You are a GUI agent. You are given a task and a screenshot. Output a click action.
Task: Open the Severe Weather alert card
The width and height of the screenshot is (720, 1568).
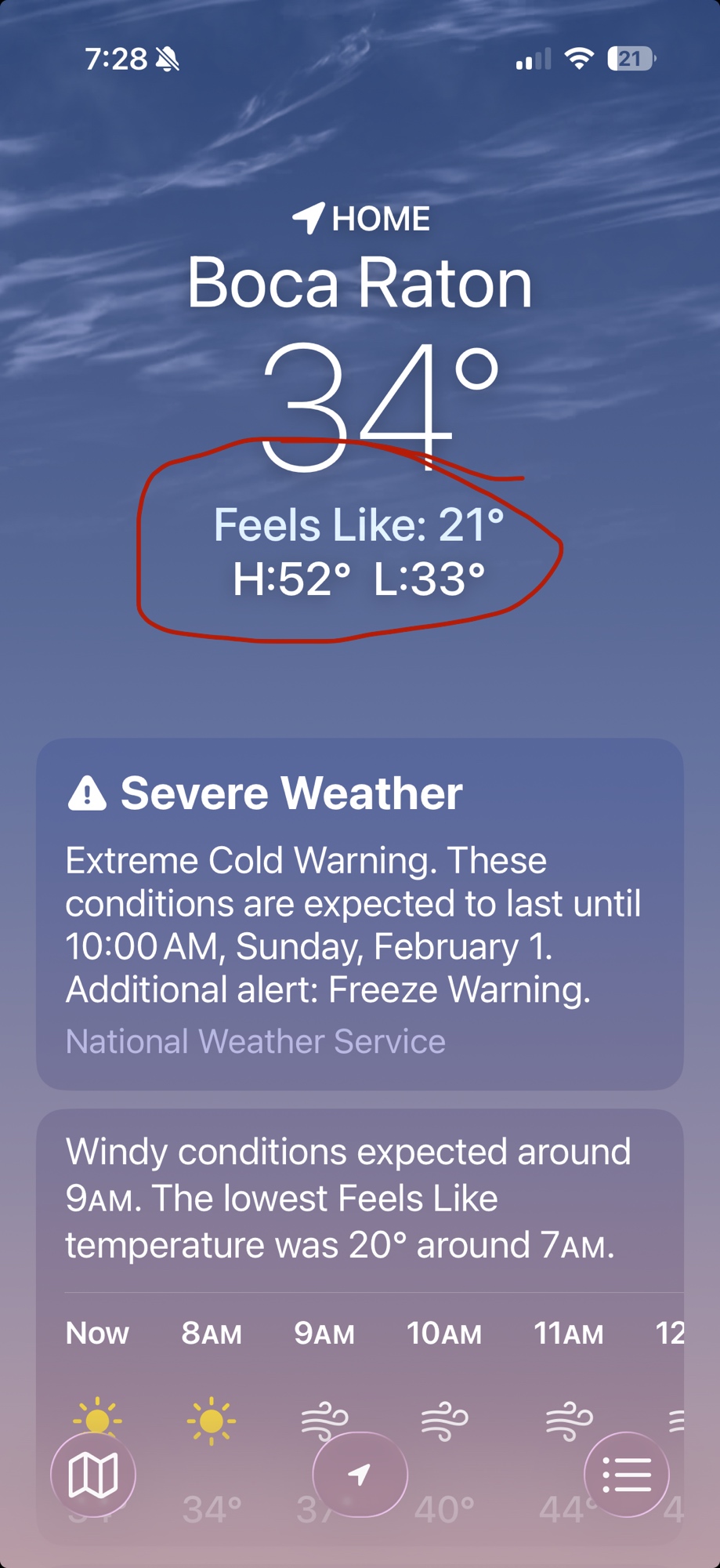360,913
